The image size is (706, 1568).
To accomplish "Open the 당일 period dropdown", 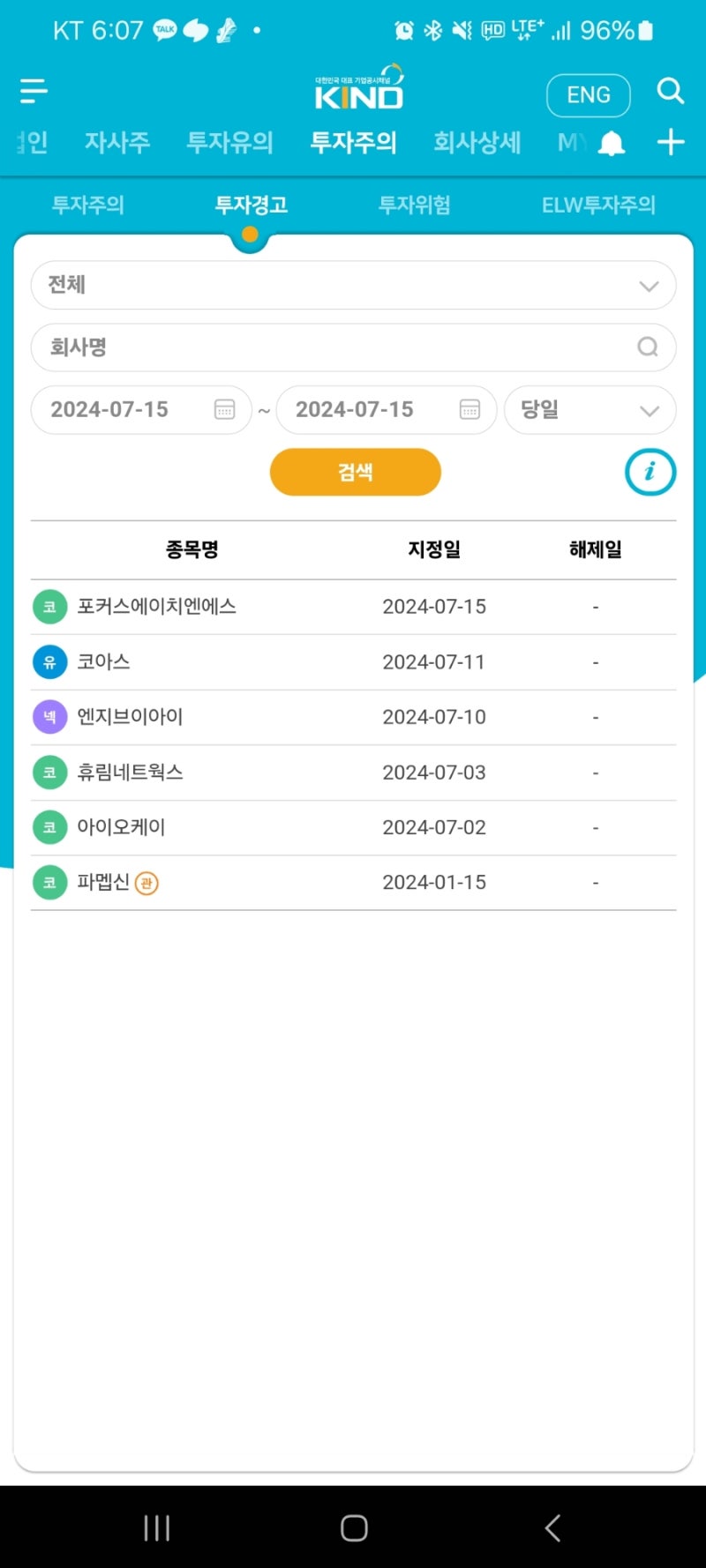I will (590, 409).
